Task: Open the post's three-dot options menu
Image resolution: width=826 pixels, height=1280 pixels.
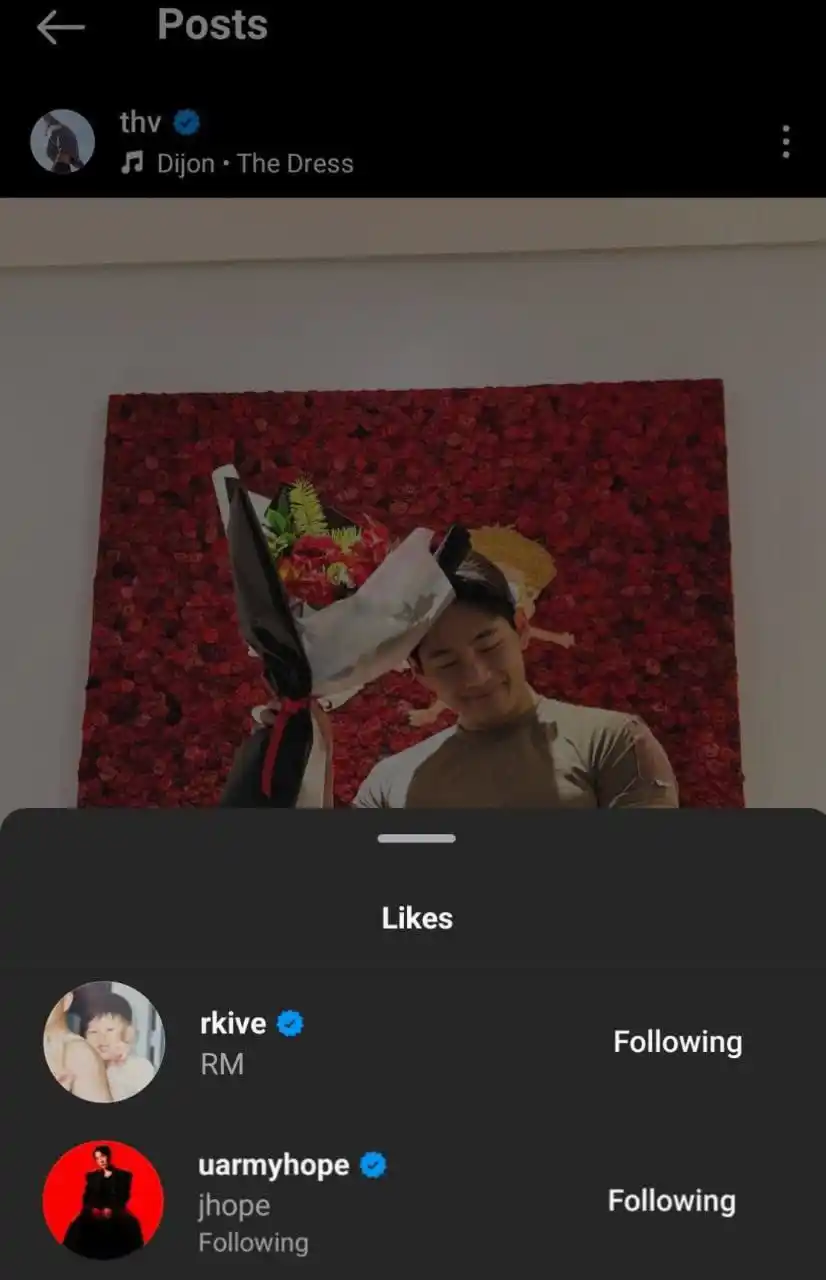Action: click(x=786, y=142)
